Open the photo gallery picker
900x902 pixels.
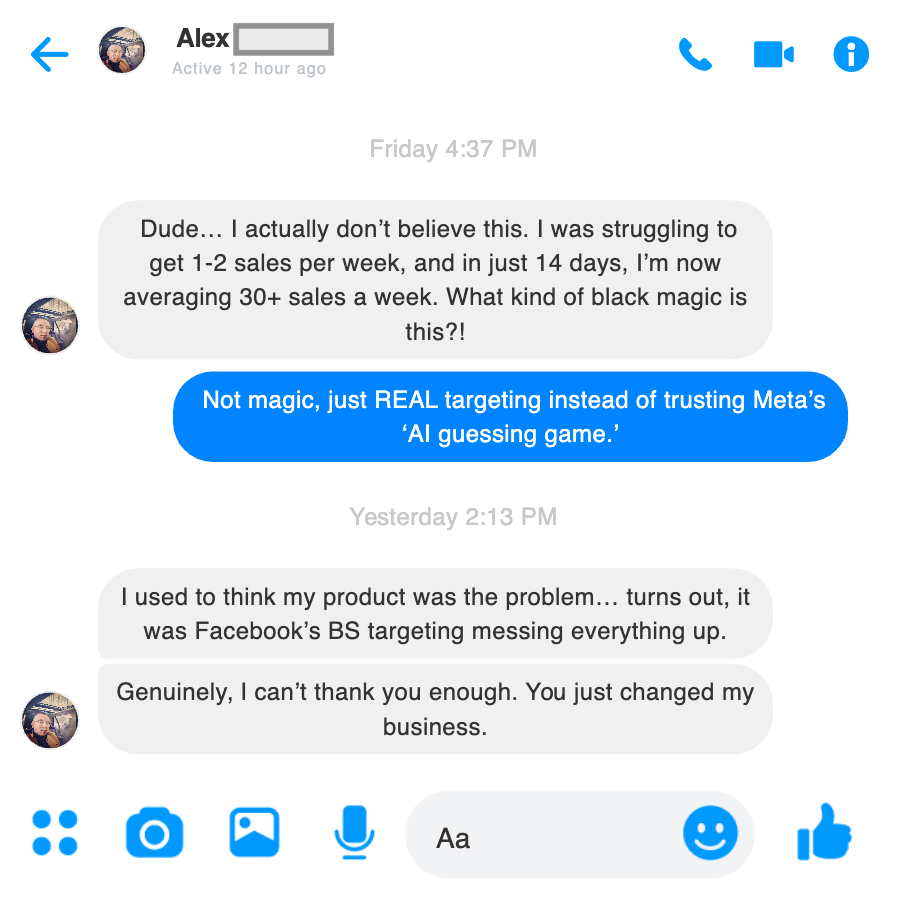coord(254,832)
